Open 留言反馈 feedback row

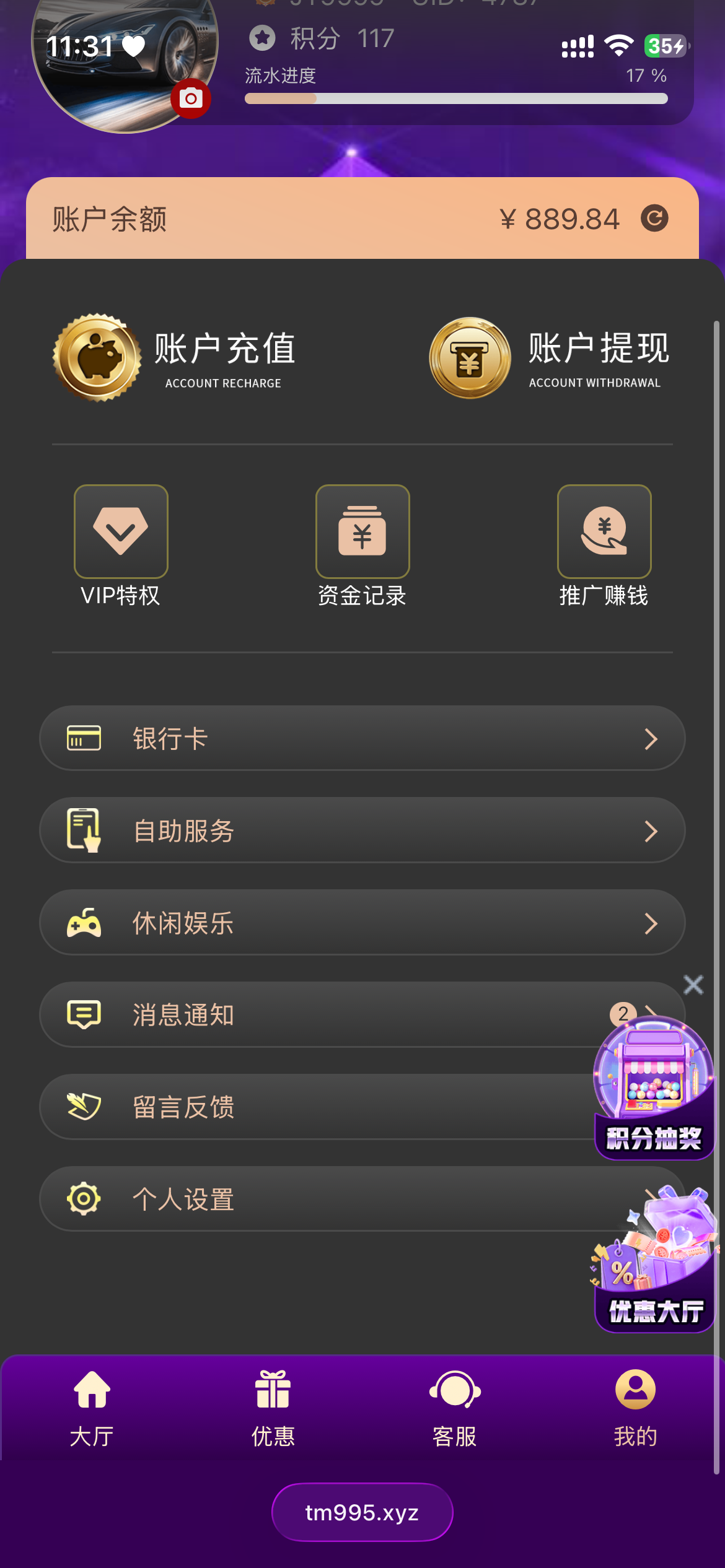pos(310,1107)
